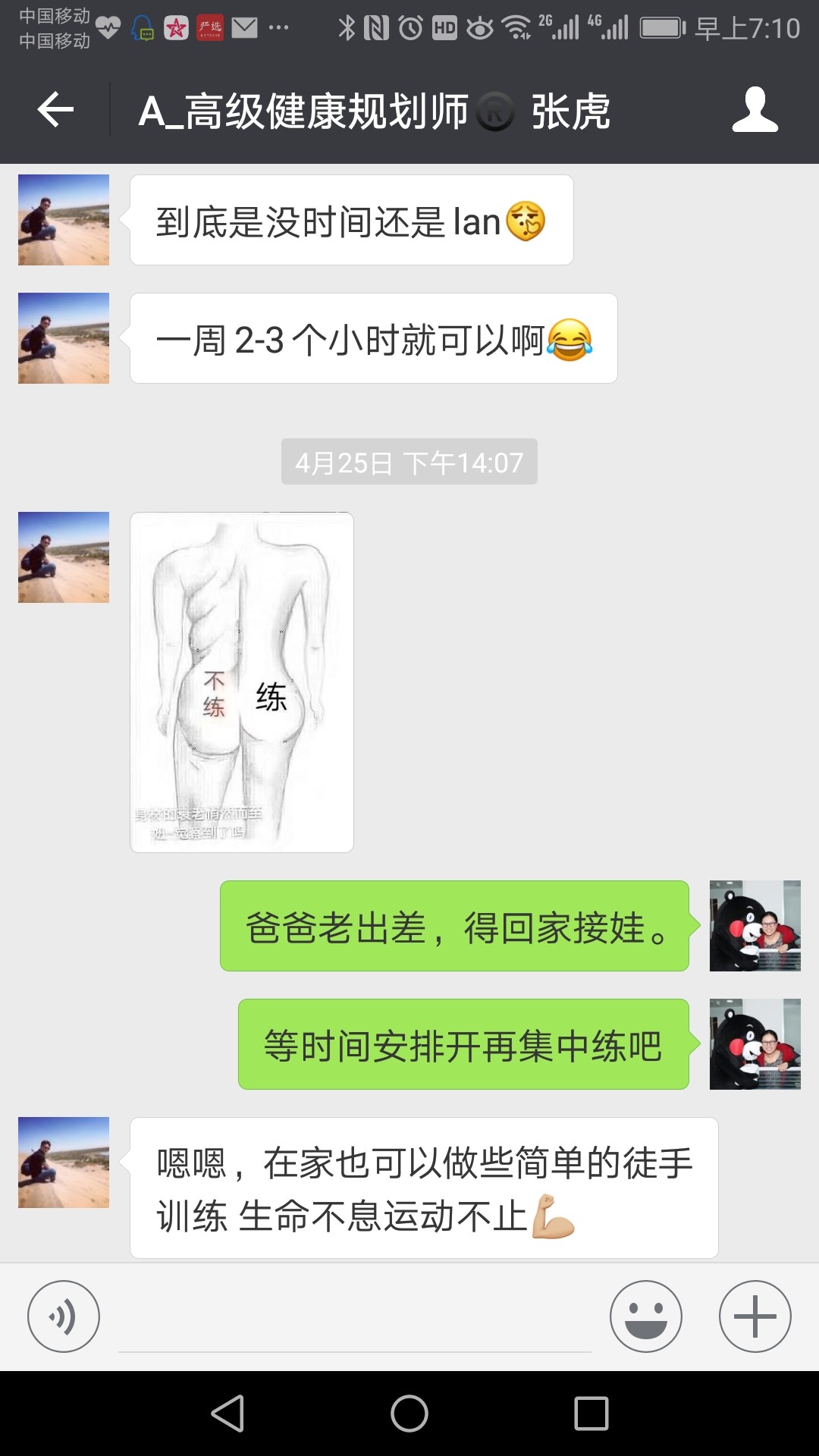Tap the system home button
The height and width of the screenshot is (1456, 819).
tap(409, 1414)
